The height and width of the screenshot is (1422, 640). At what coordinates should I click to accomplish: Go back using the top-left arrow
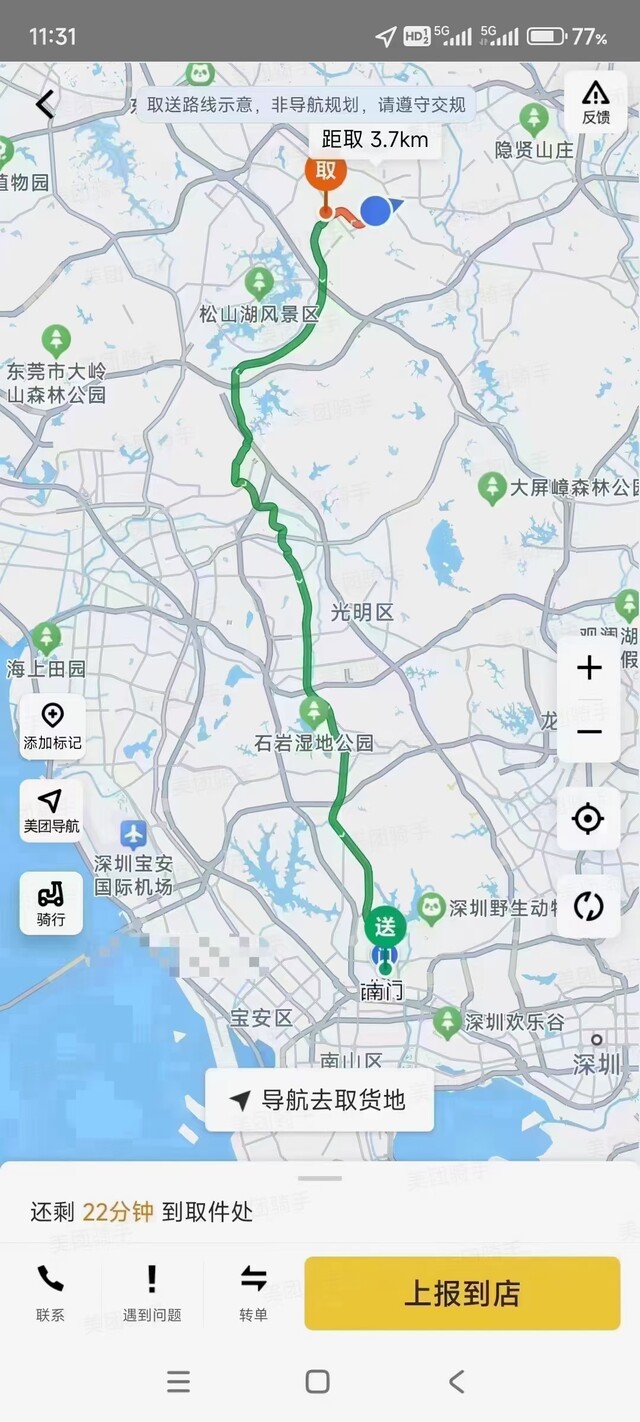click(x=45, y=104)
